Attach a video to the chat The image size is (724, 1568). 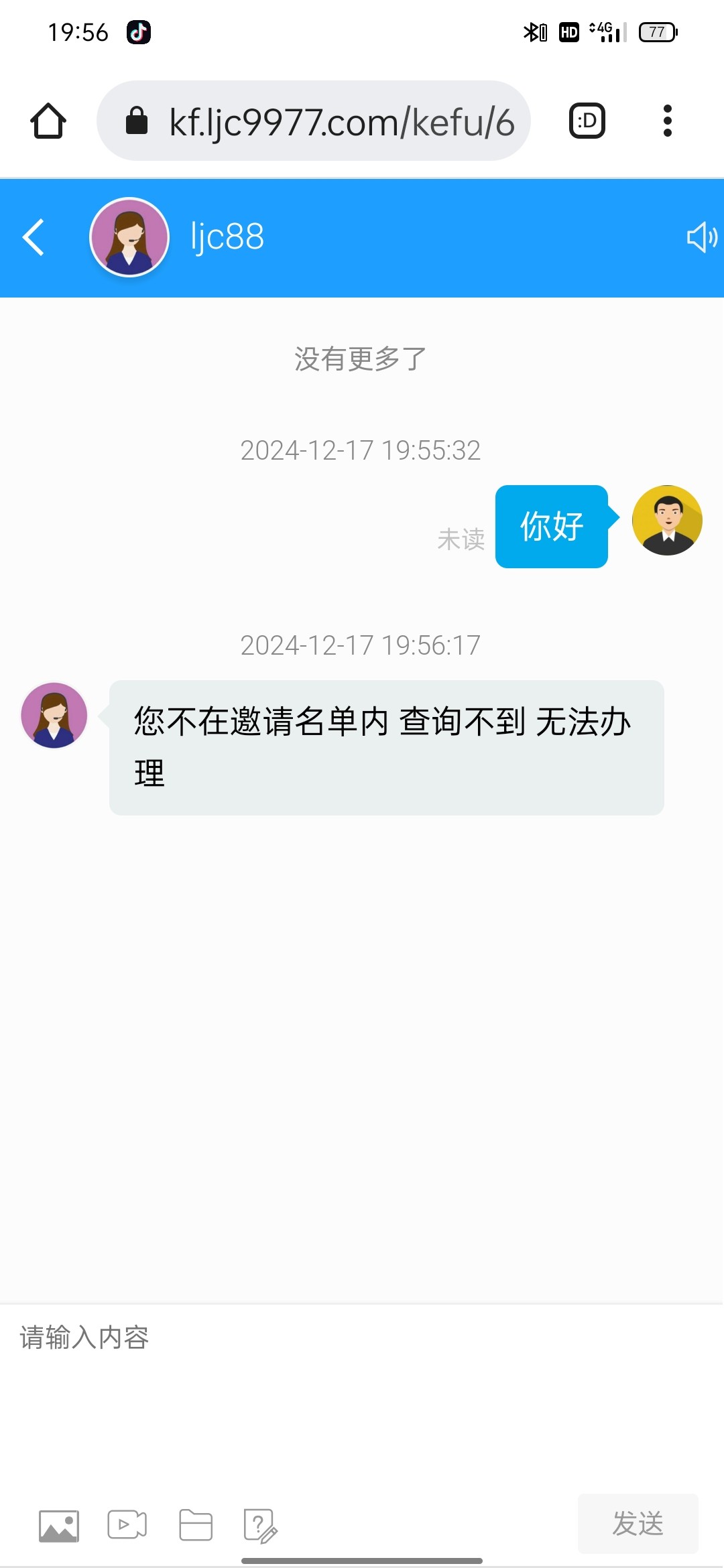point(127,1525)
